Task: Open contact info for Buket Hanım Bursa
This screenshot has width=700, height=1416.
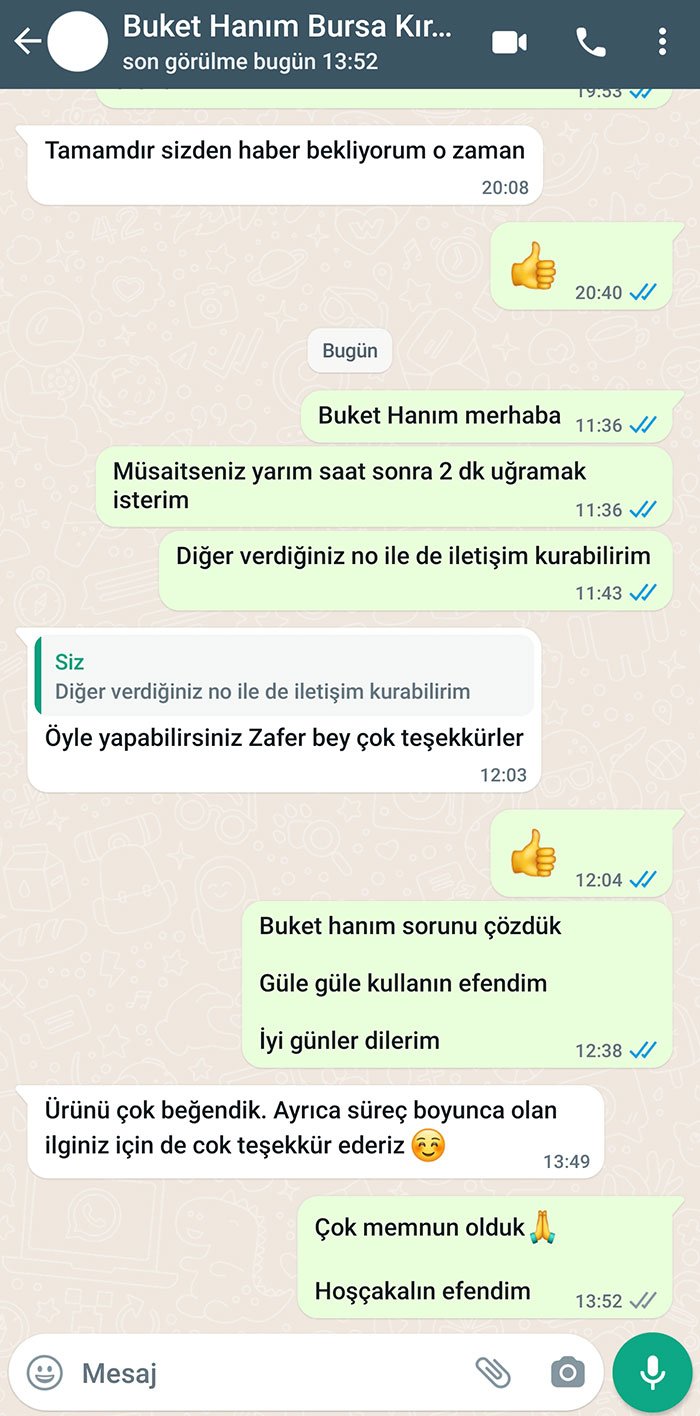Action: 287,42
